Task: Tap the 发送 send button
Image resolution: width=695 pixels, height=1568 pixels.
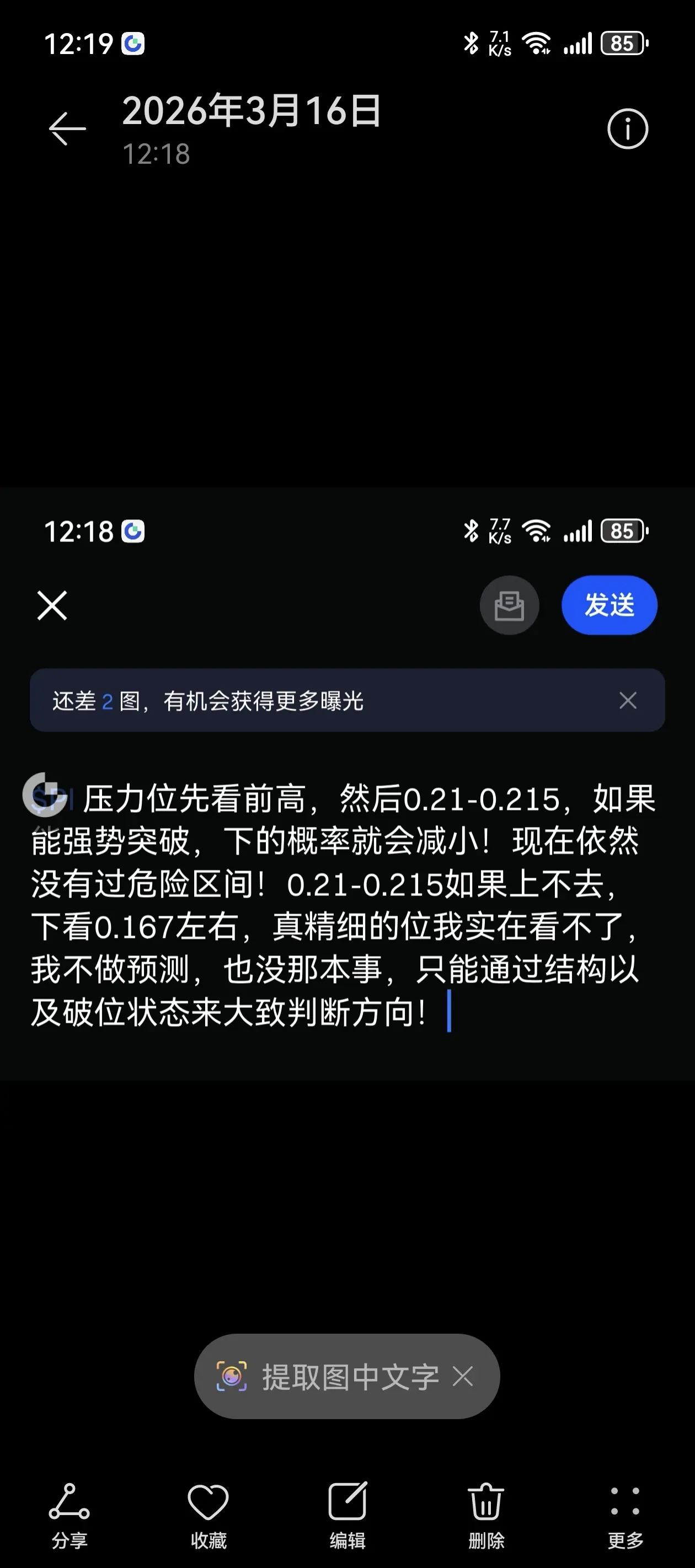Action: [608, 605]
